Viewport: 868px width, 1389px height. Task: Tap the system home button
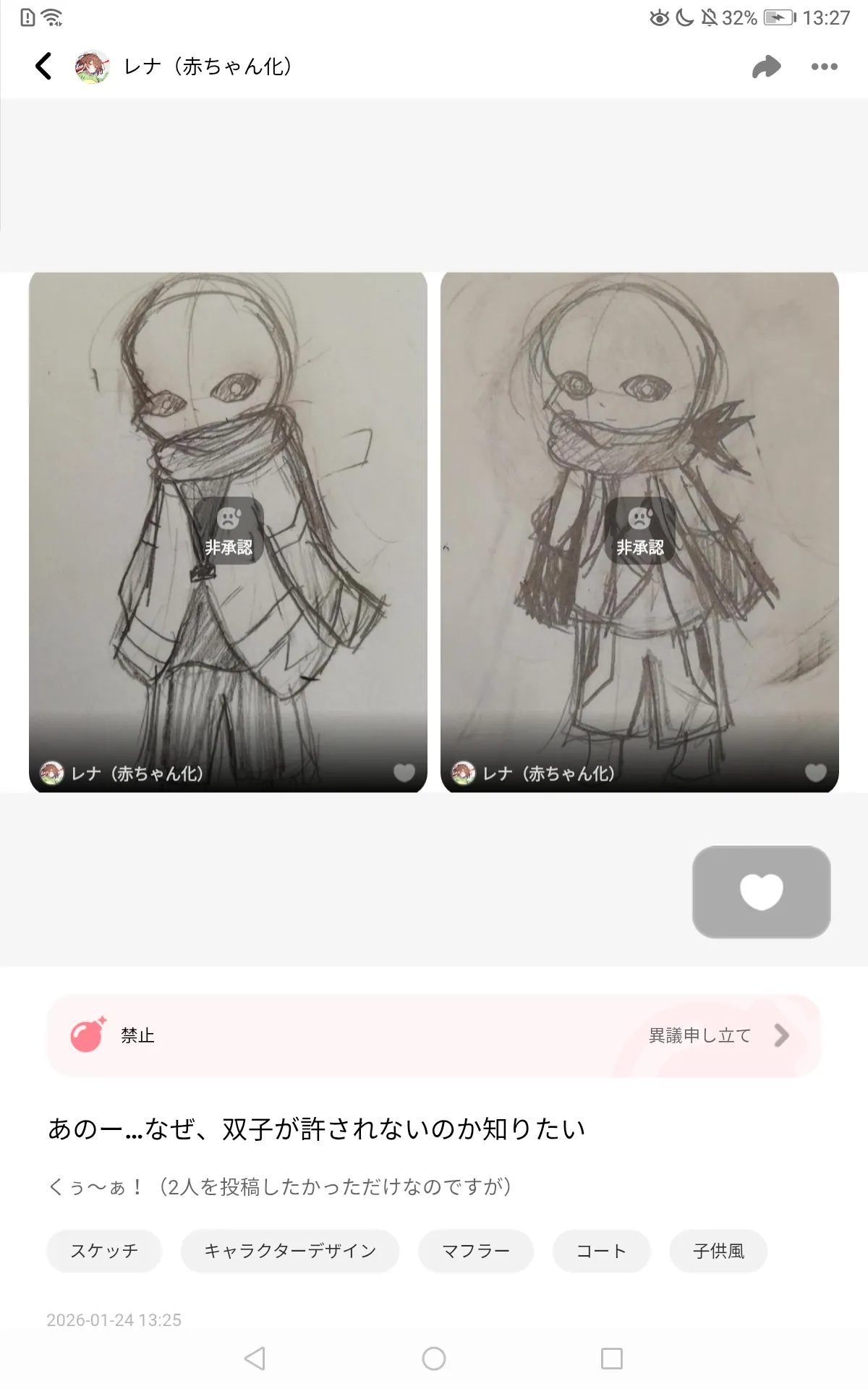pyautogui.click(x=434, y=1358)
